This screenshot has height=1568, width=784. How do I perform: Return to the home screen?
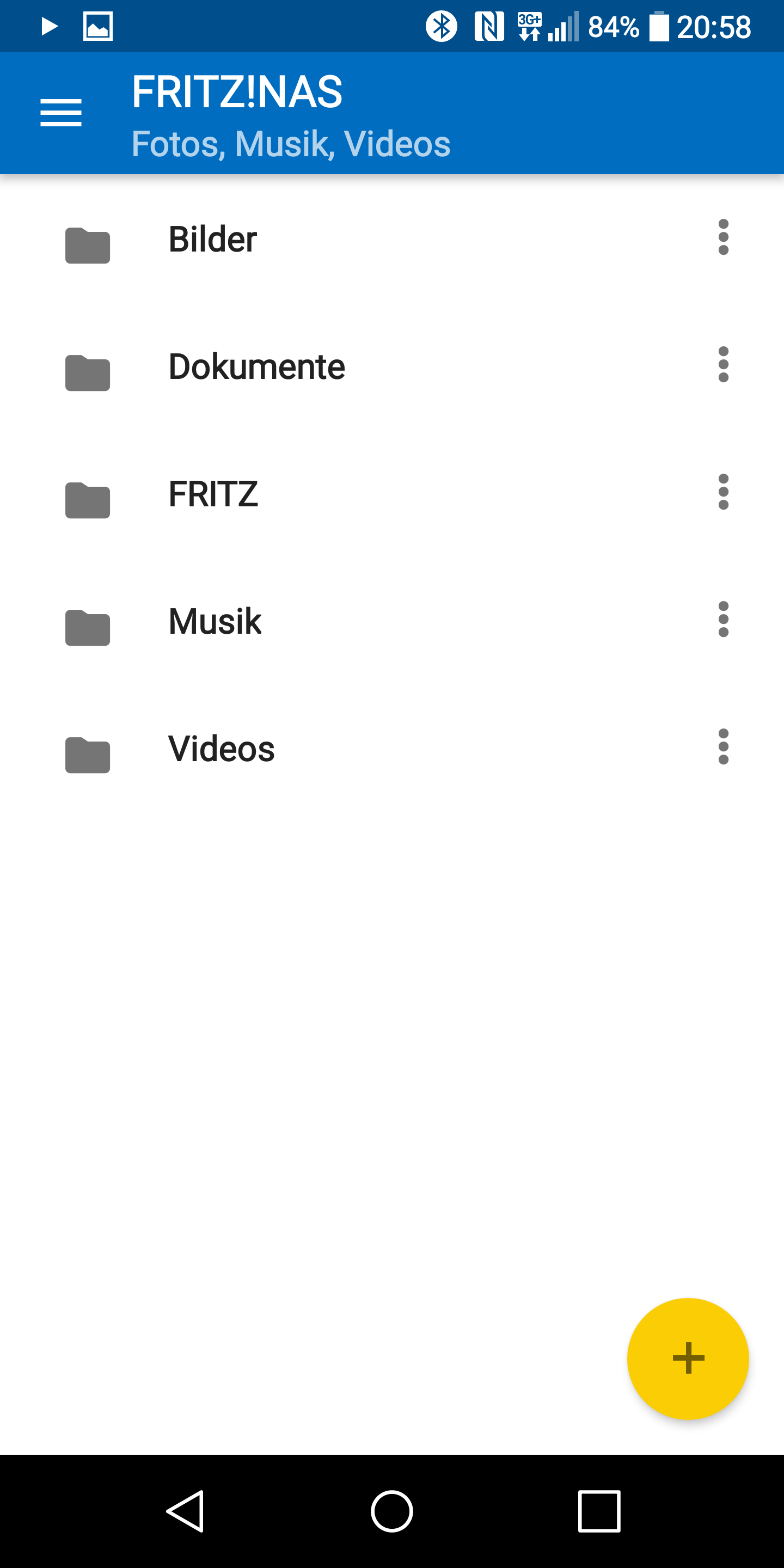point(392,1511)
